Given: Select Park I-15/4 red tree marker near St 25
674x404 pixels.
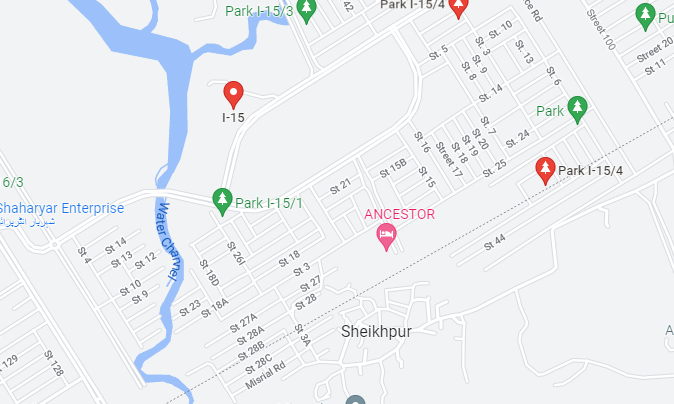Looking at the screenshot, I should (545, 171).
